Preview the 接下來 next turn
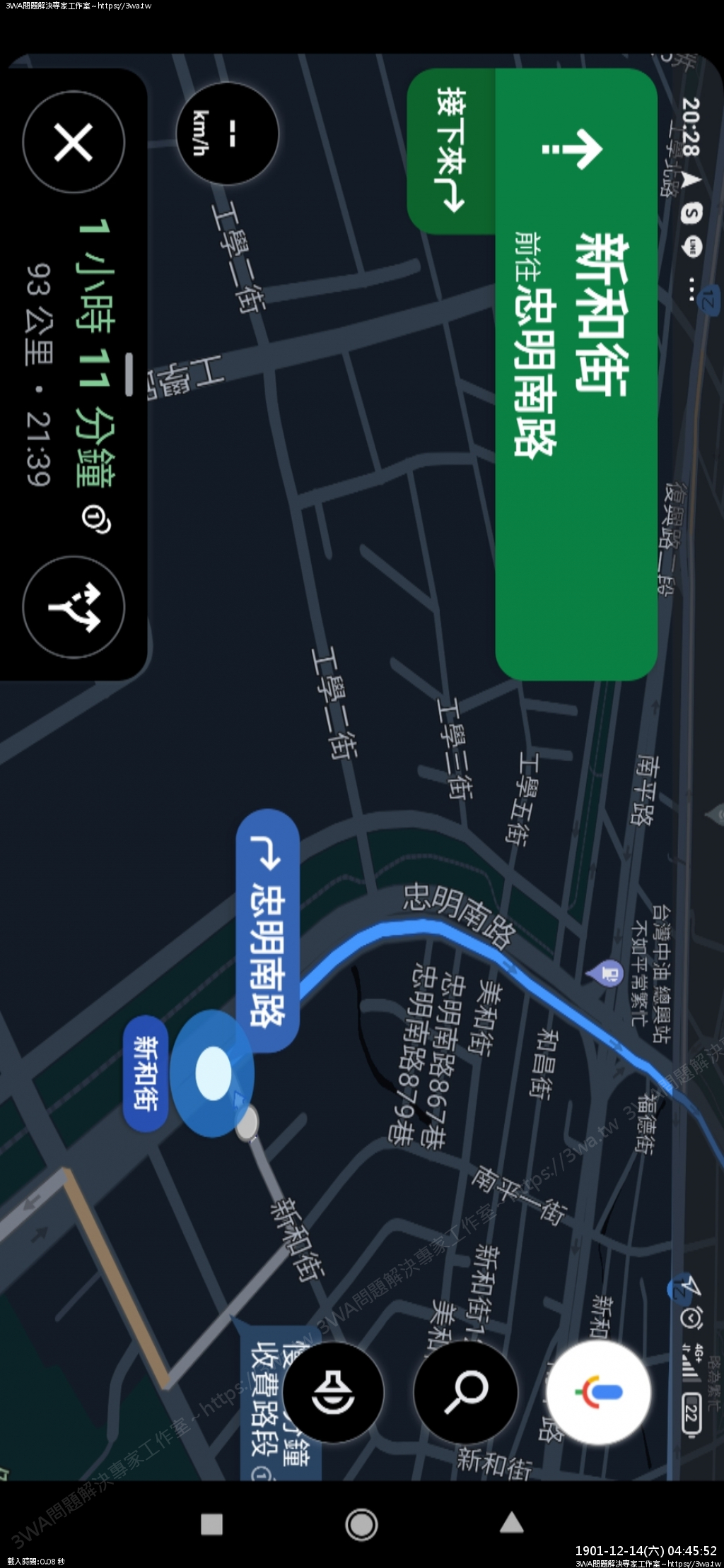724x1568 pixels. [x=451, y=151]
